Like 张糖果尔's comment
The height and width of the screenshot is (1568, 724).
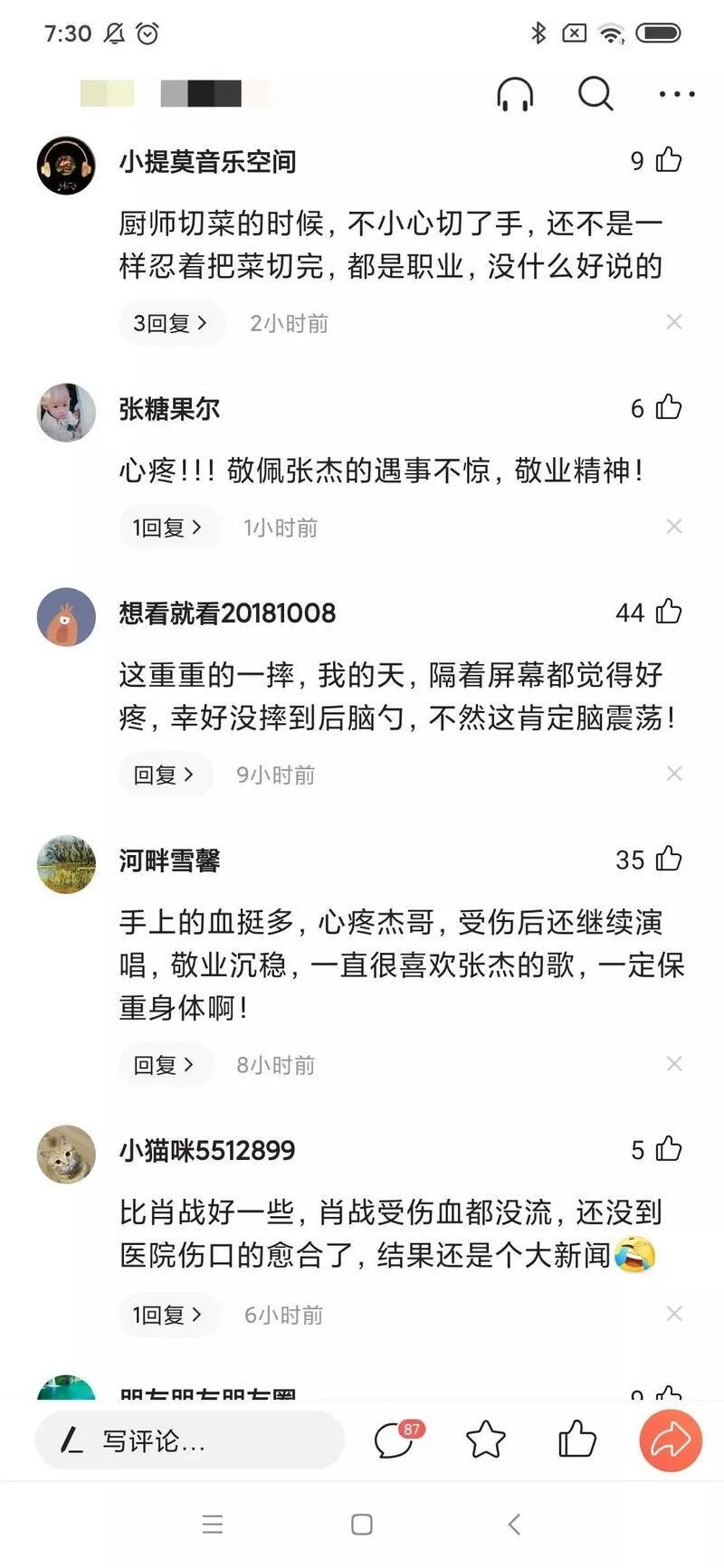(669, 407)
